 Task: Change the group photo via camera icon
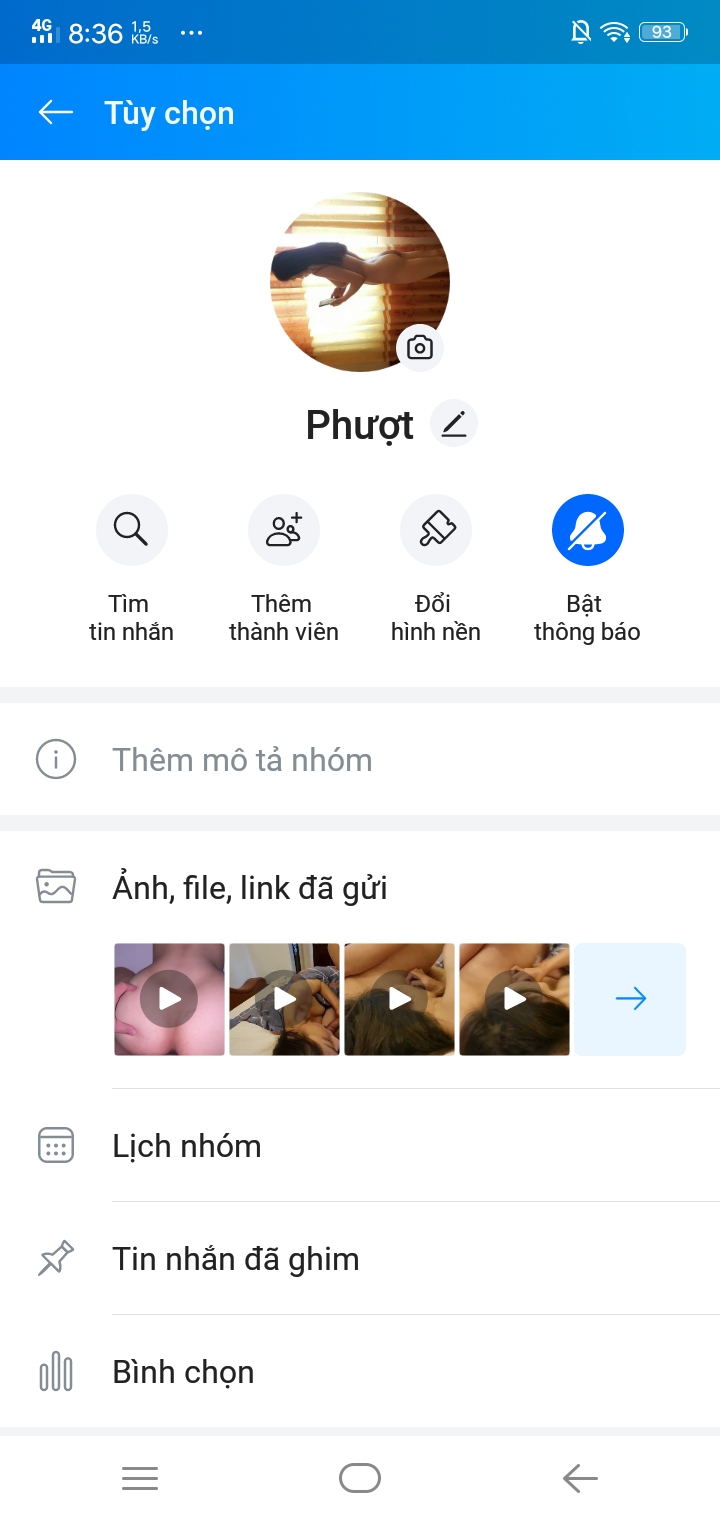(x=420, y=347)
